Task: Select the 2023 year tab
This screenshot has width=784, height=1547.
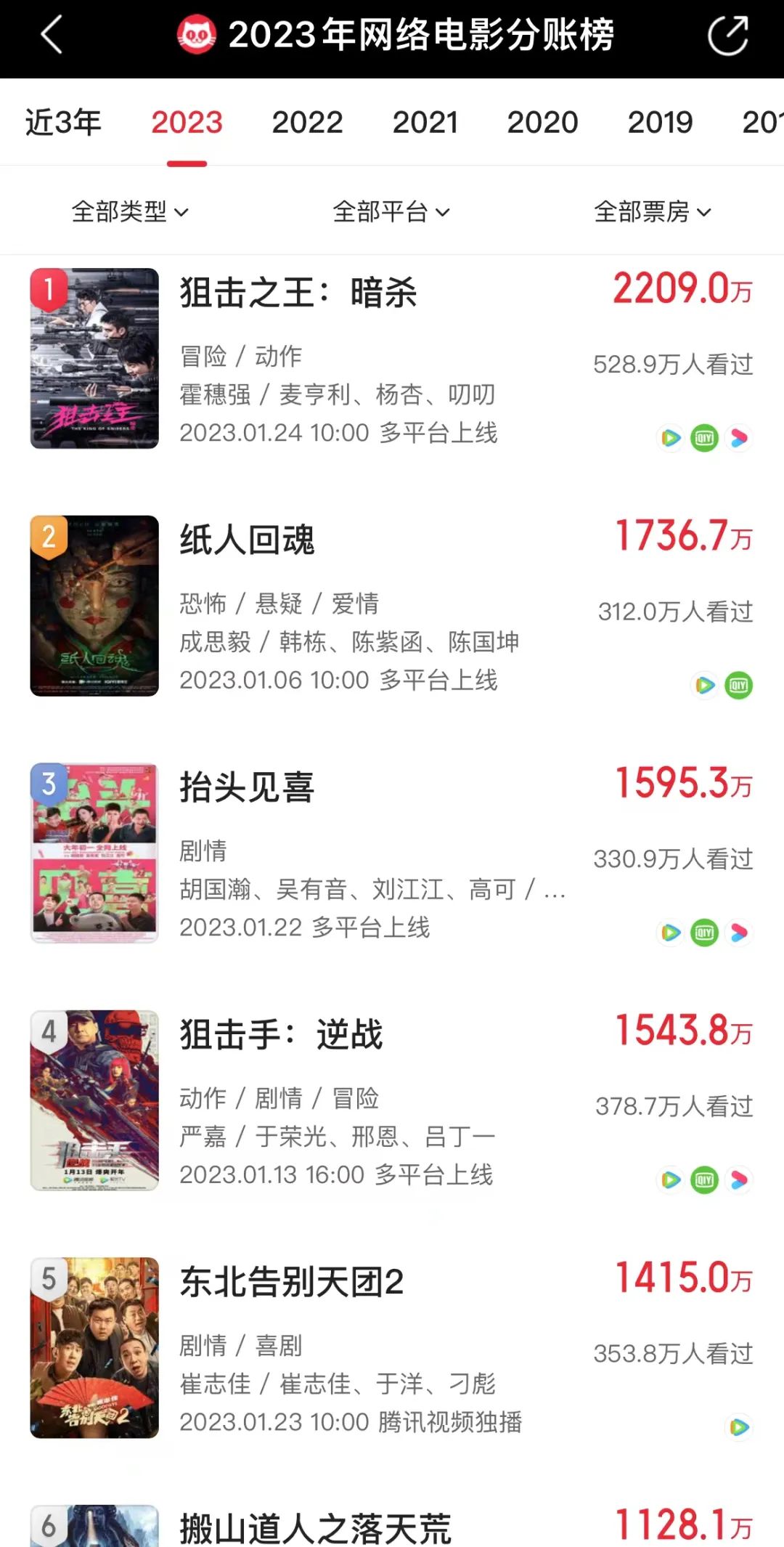Action: pyautogui.click(x=187, y=122)
